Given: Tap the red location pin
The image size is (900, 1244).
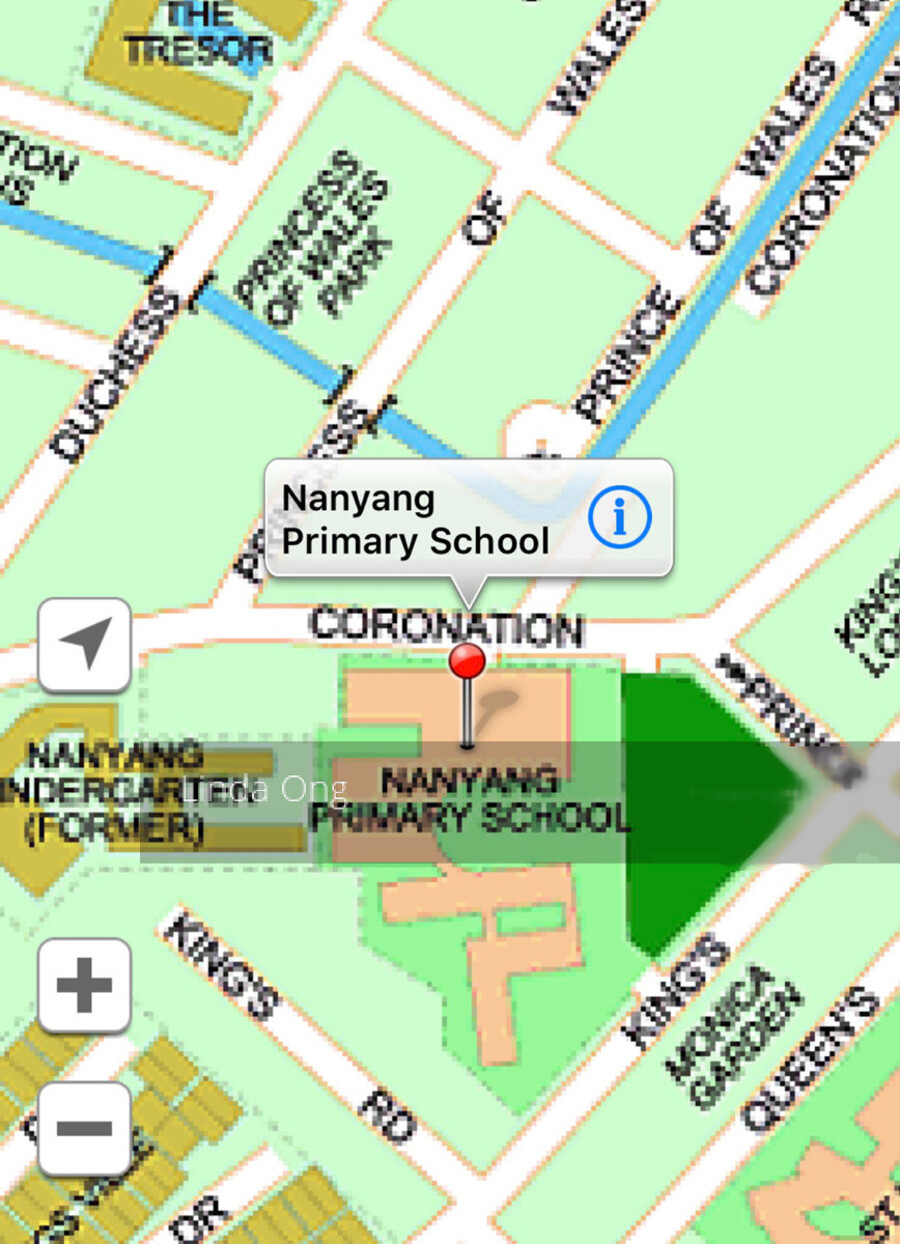Looking at the screenshot, I should (467, 662).
